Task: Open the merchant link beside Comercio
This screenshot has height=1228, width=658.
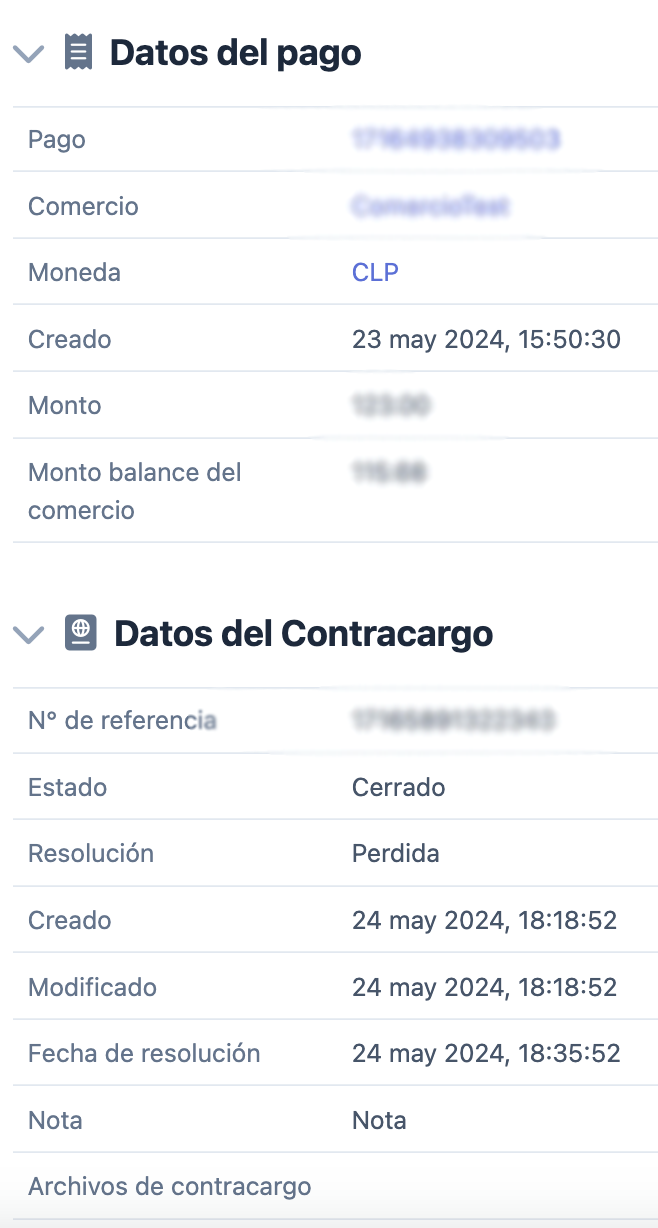Action: point(430,207)
